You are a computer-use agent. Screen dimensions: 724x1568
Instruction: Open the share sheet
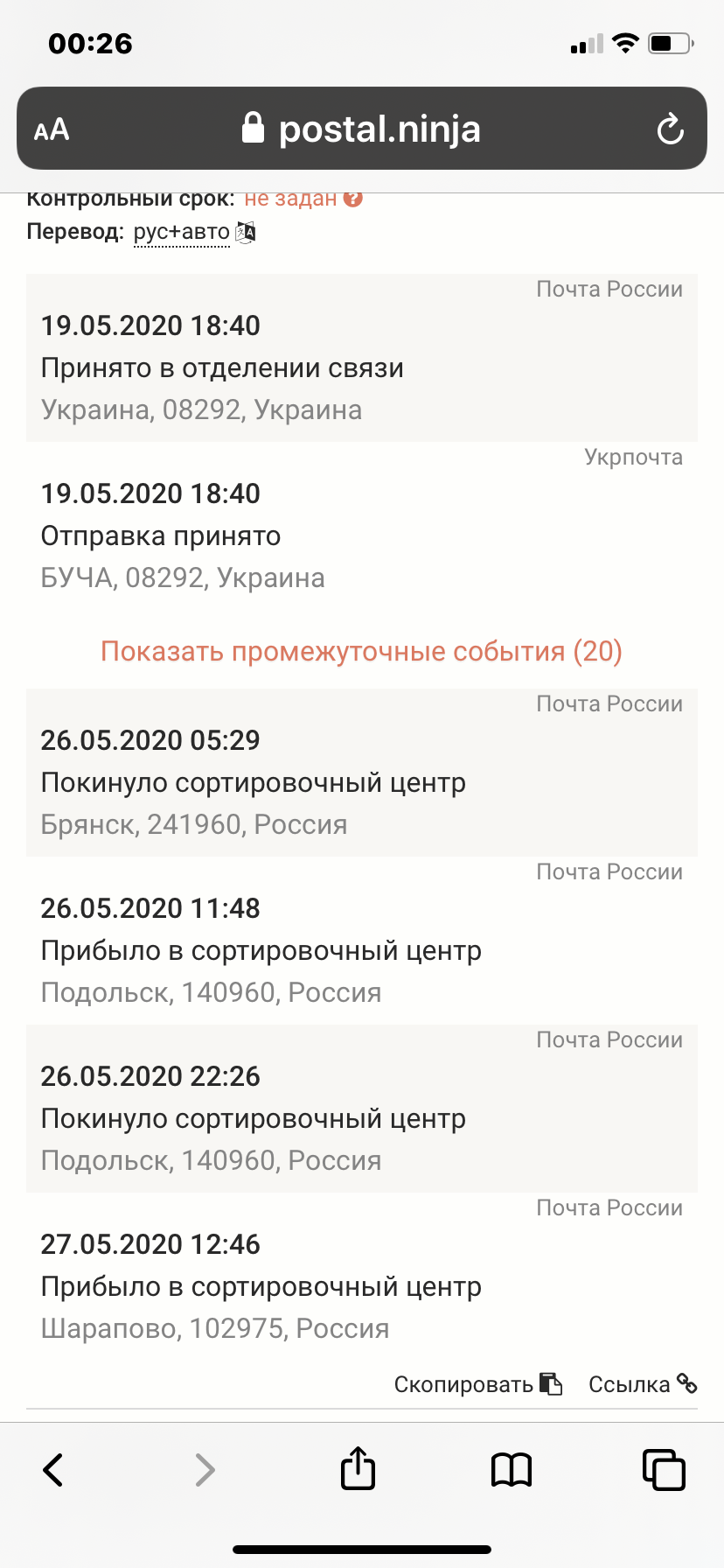[357, 1468]
